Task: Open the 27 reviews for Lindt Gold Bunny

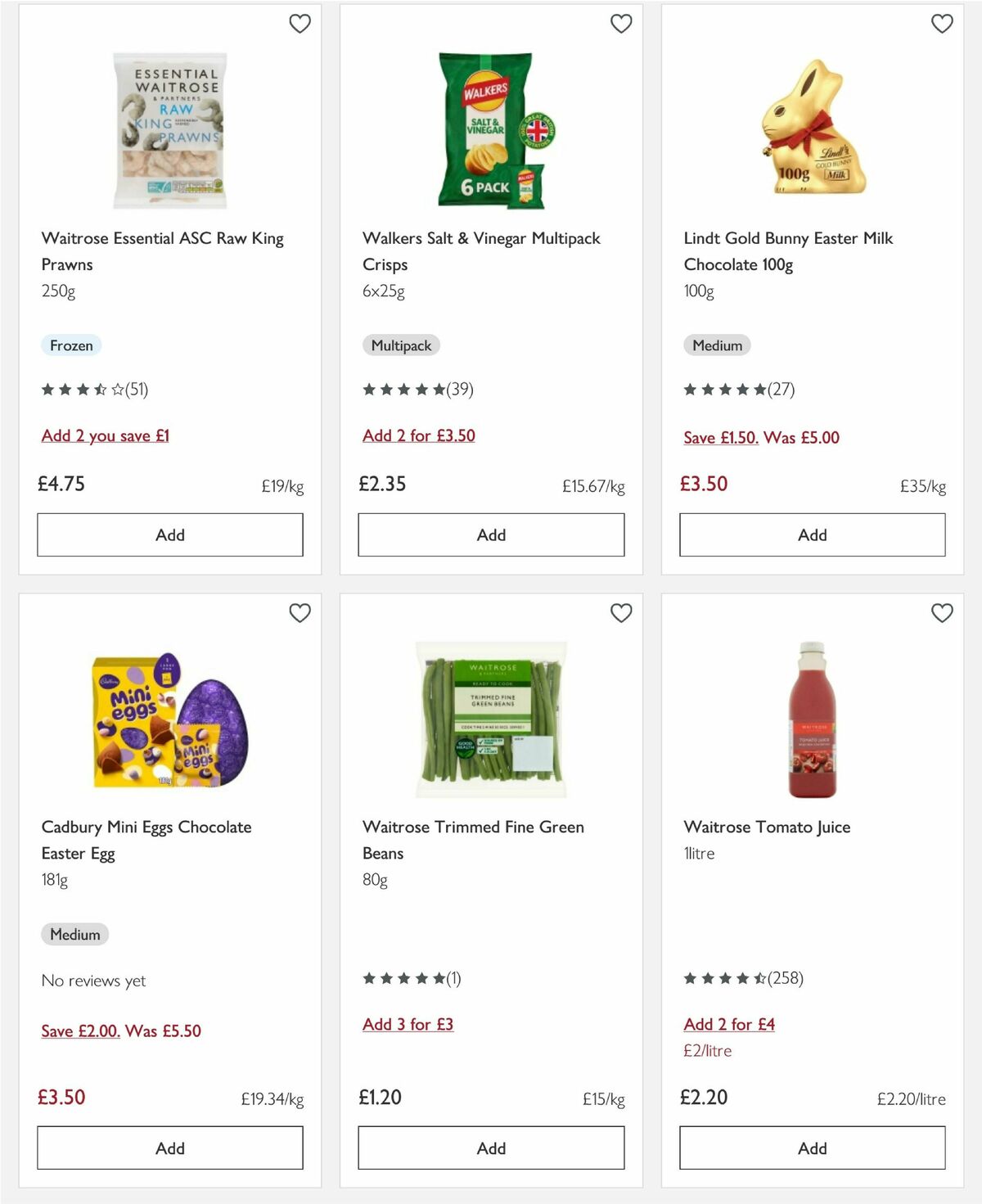Action: coord(739,390)
